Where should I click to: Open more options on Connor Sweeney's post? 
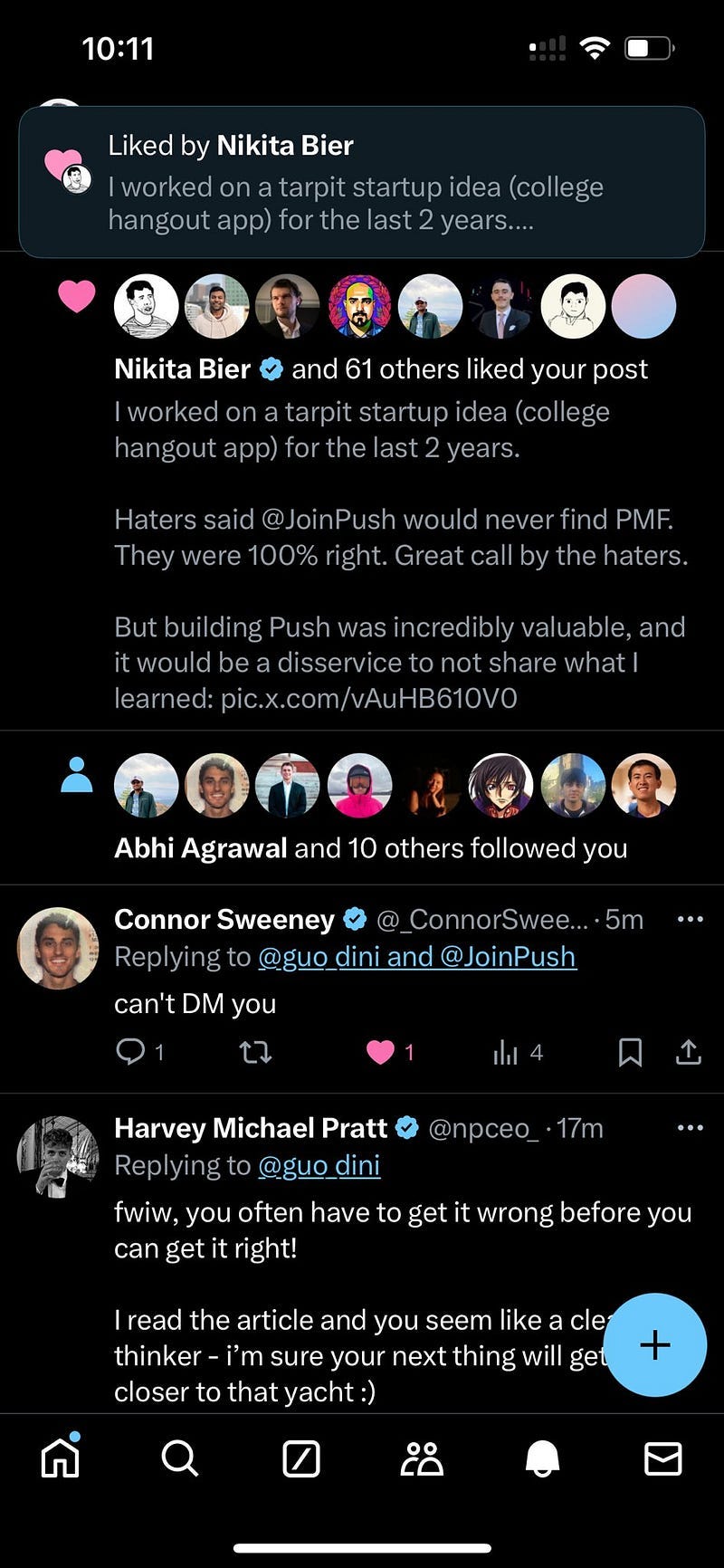tap(690, 919)
